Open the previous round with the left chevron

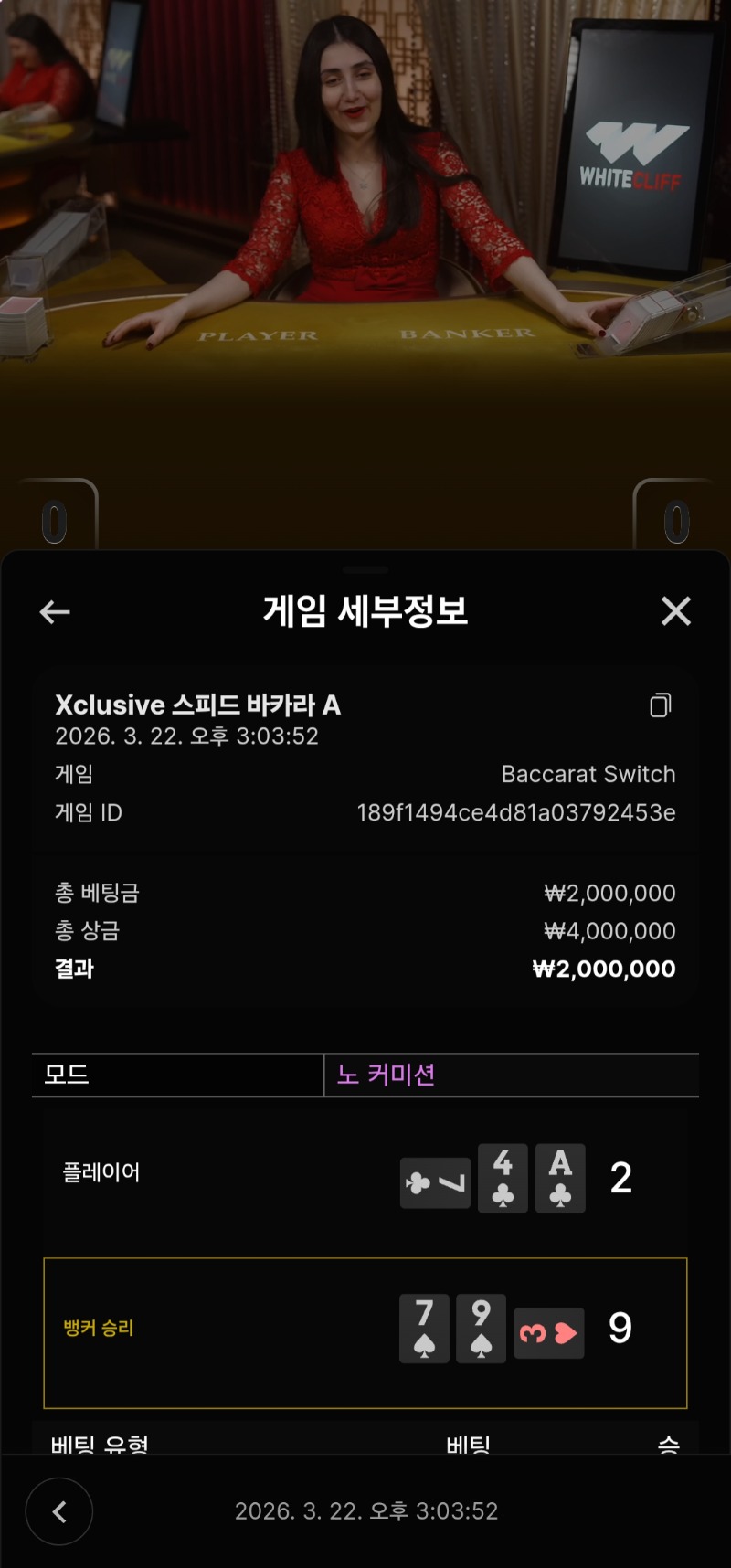(58, 1512)
